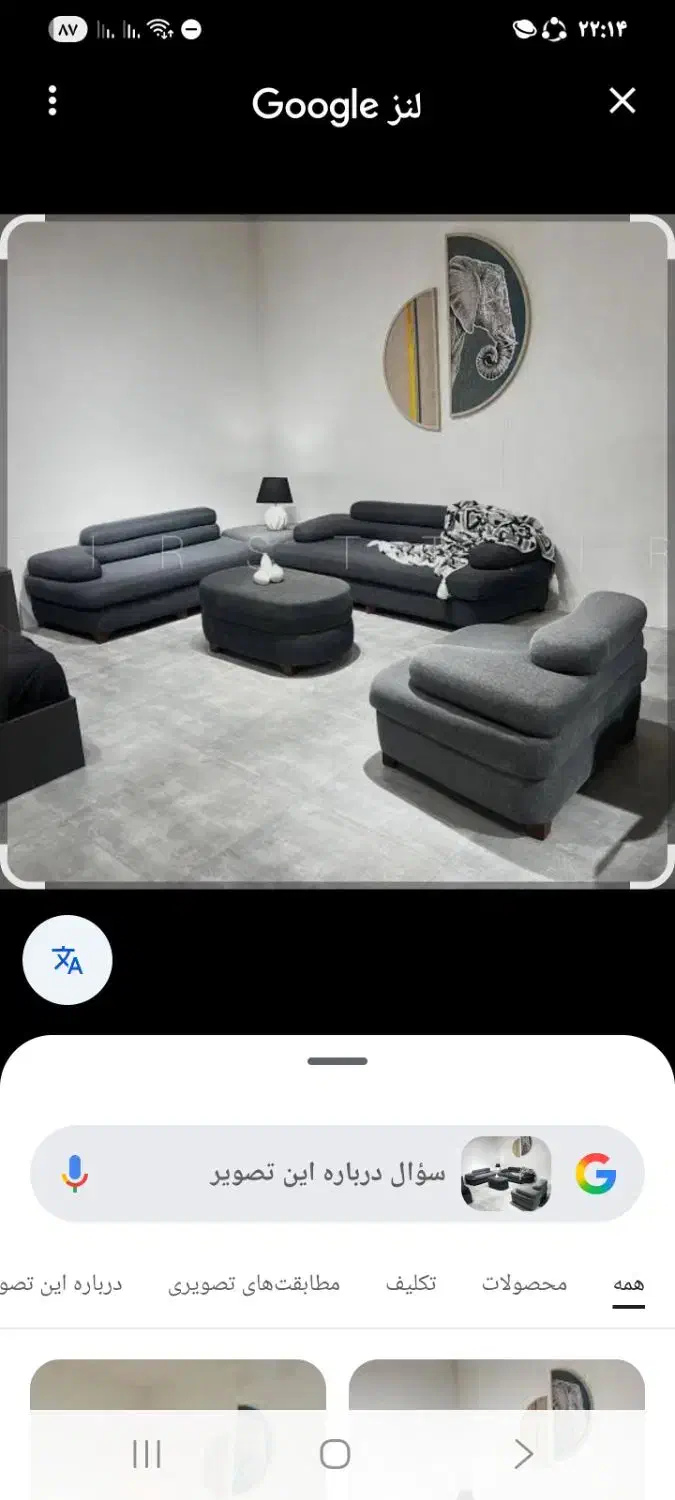675x1500 pixels.
Task: Switch to the 'محصولات' tab
Action: pyautogui.click(x=524, y=1284)
